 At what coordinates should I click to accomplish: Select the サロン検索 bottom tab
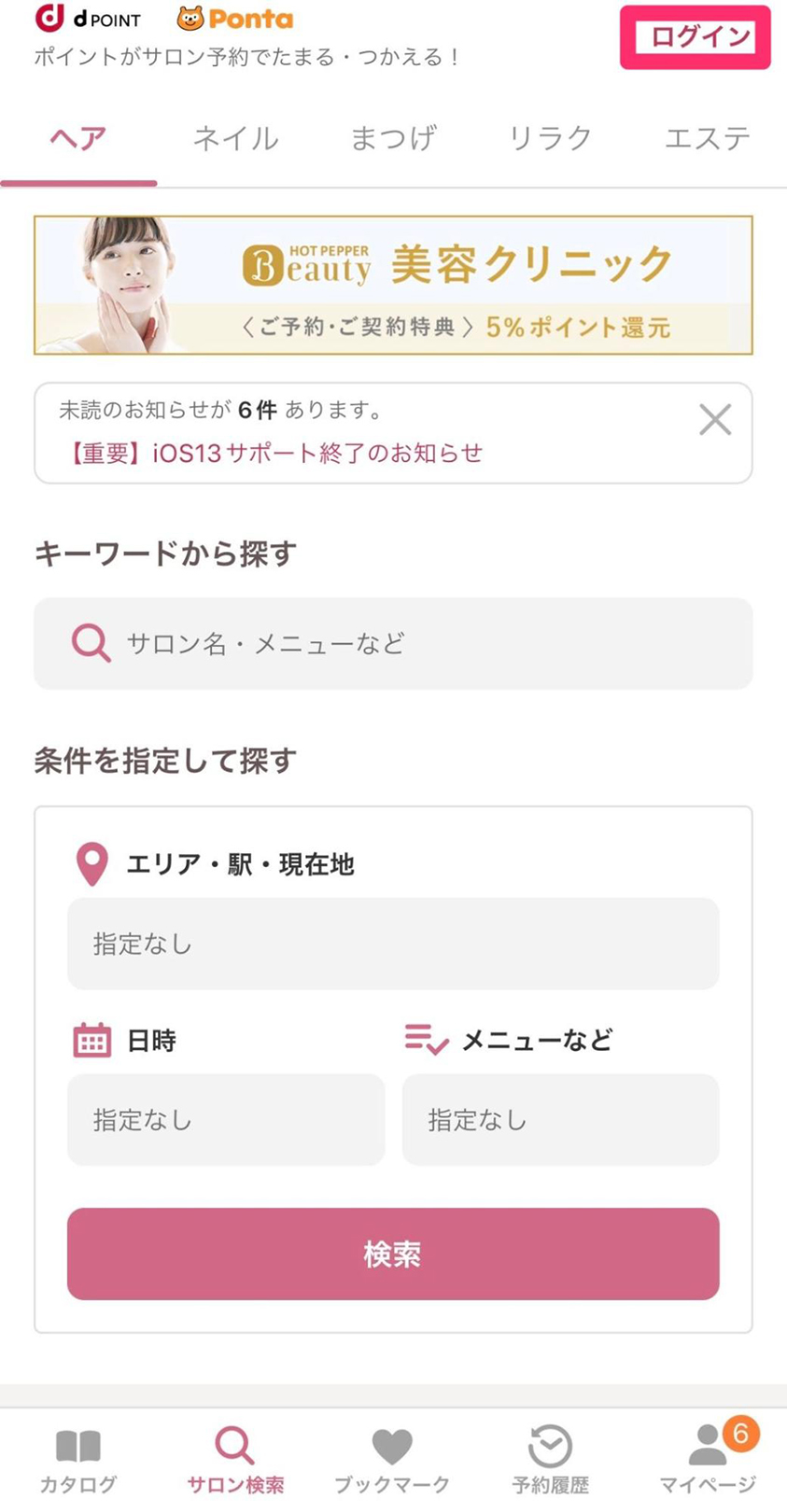coord(235,1461)
